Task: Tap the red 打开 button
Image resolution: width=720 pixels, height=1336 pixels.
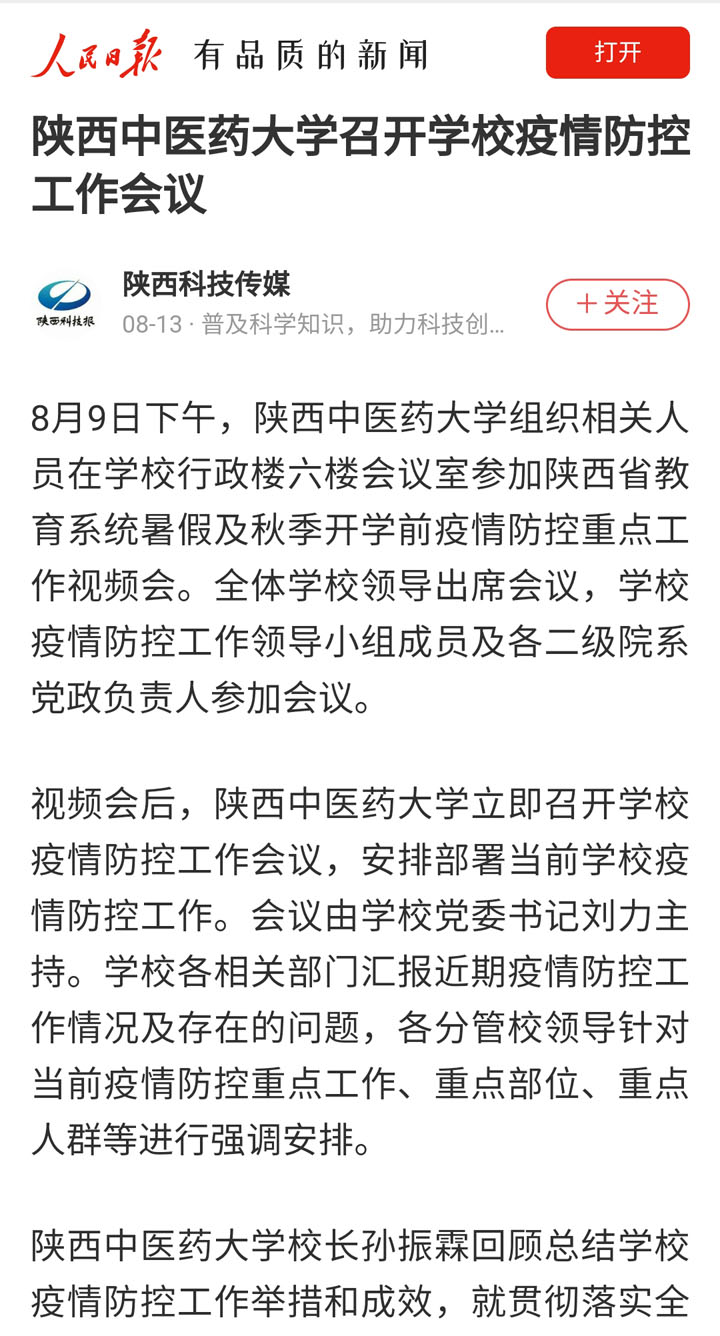Action: 617,52
